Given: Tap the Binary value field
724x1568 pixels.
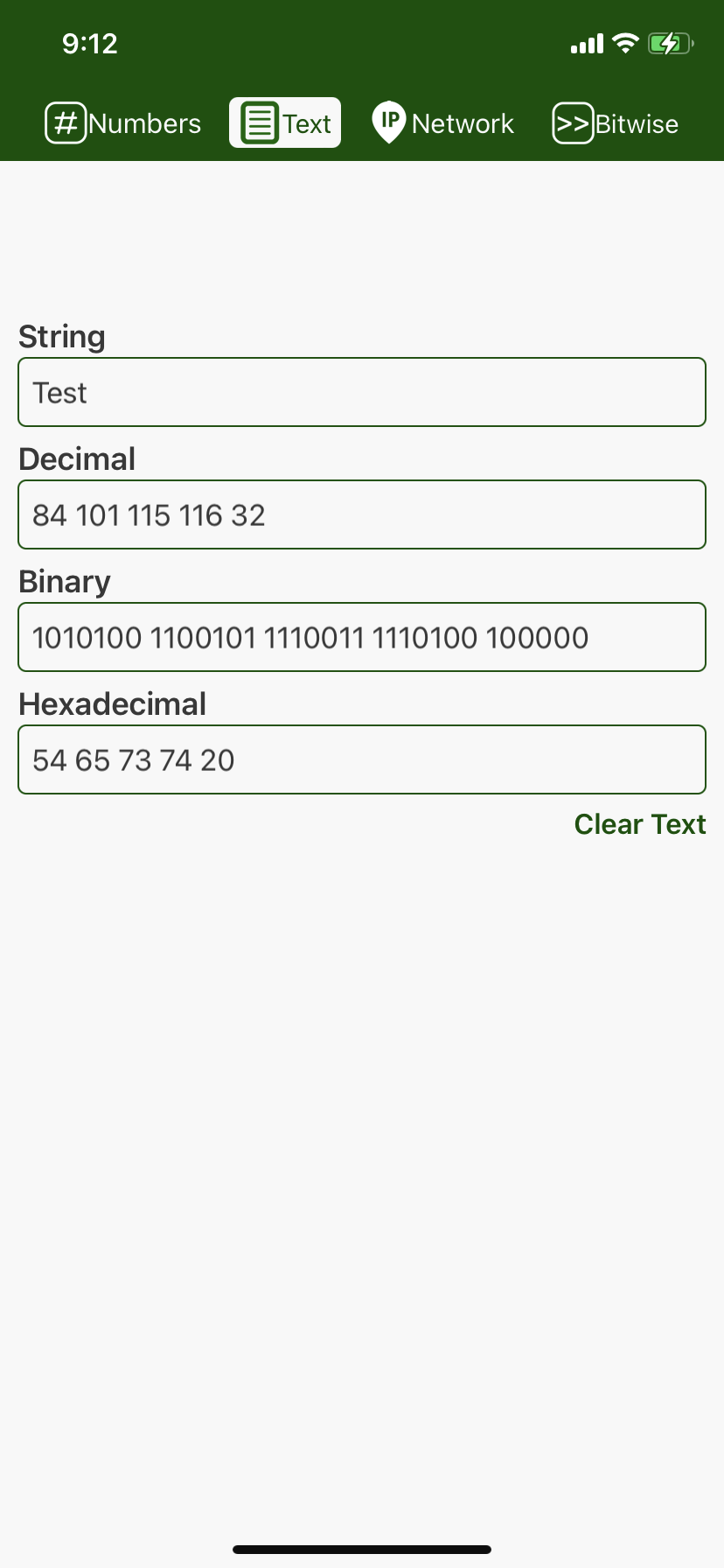Looking at the screenshot, I should (x=362, y=638).
